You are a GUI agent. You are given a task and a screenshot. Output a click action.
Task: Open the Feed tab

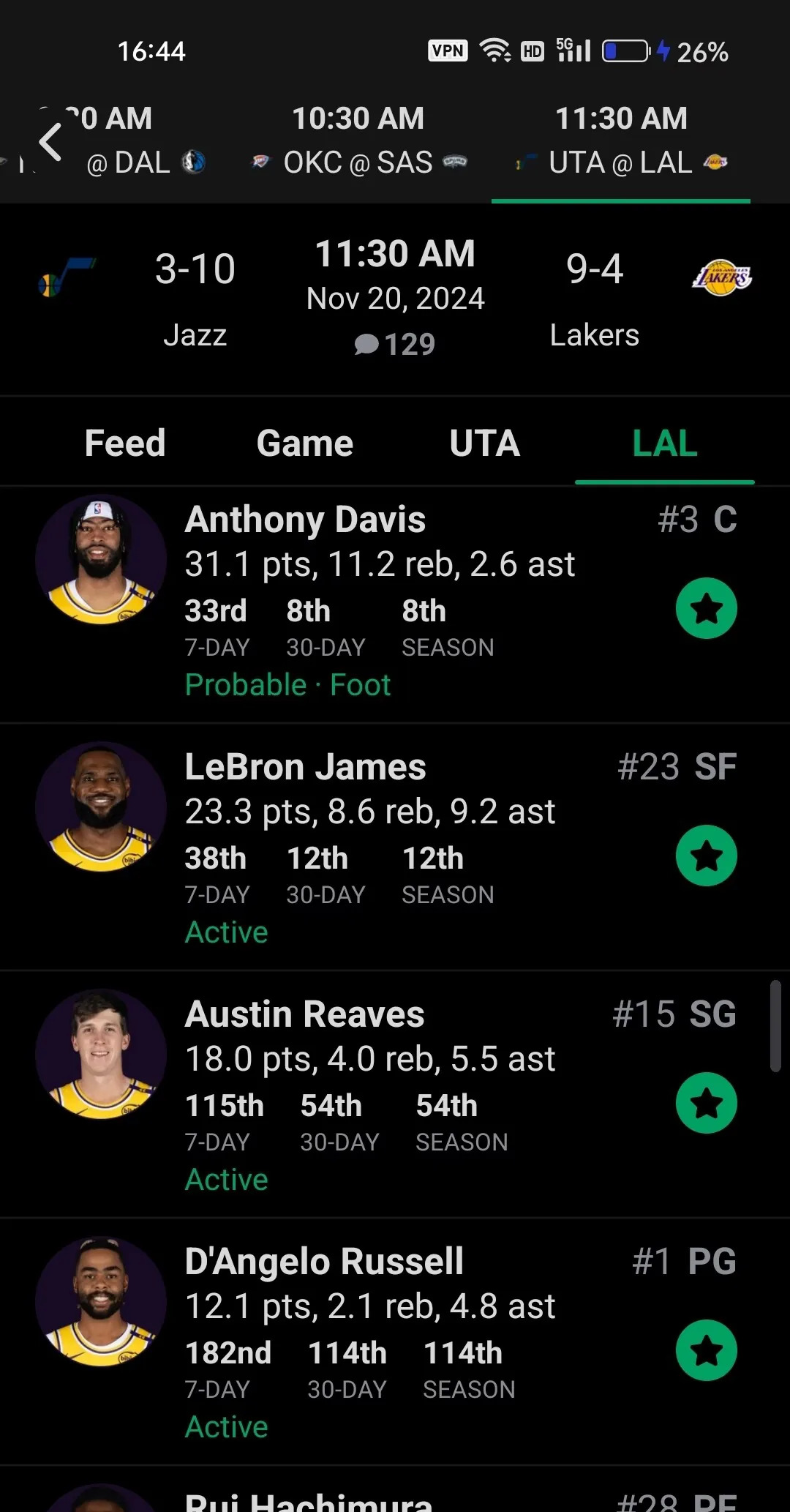coord(125,444)
